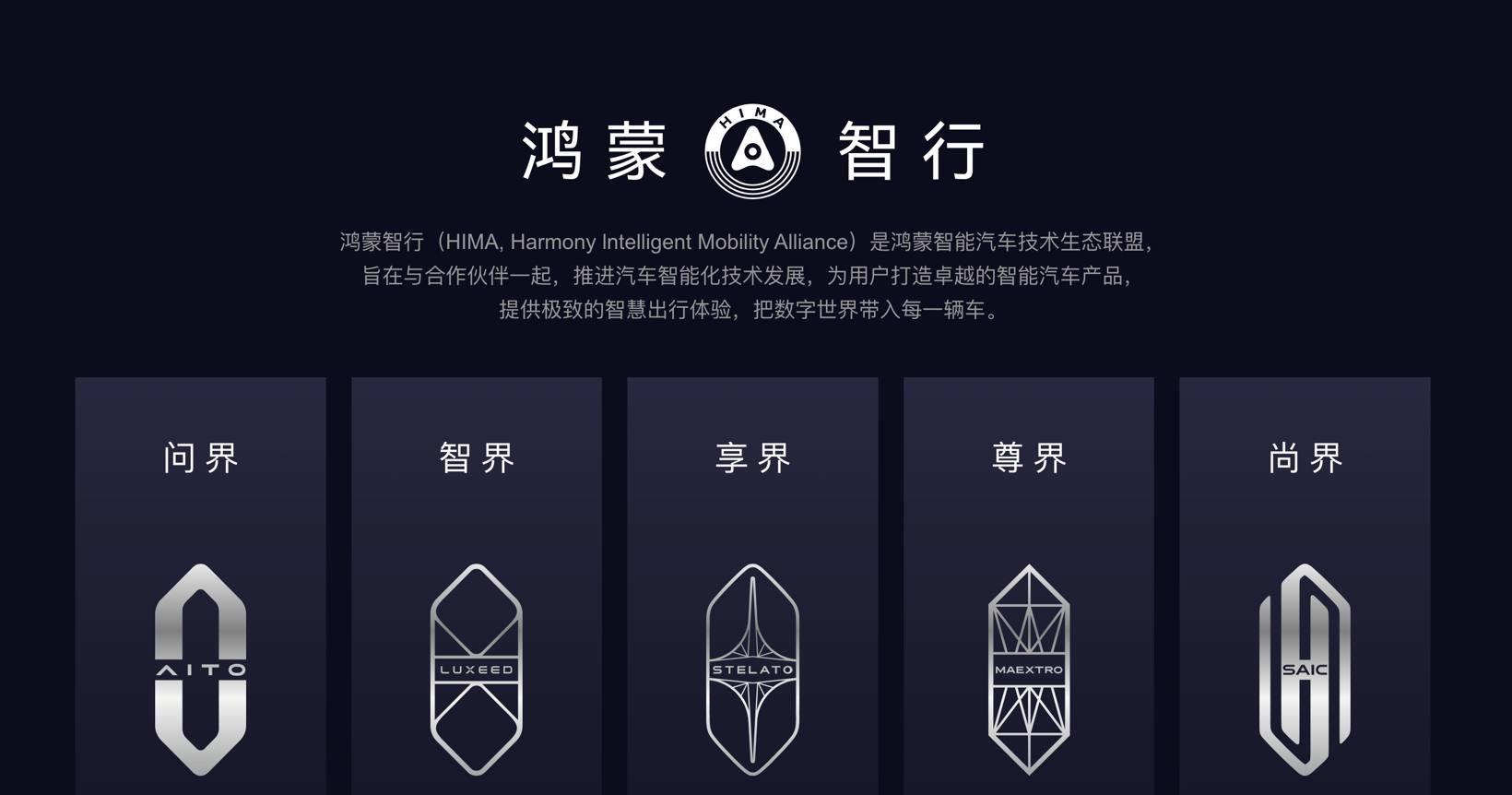Open the 问界 AITO brand card
Viewport: 1512px width, 795px height.
pos(200,586)
